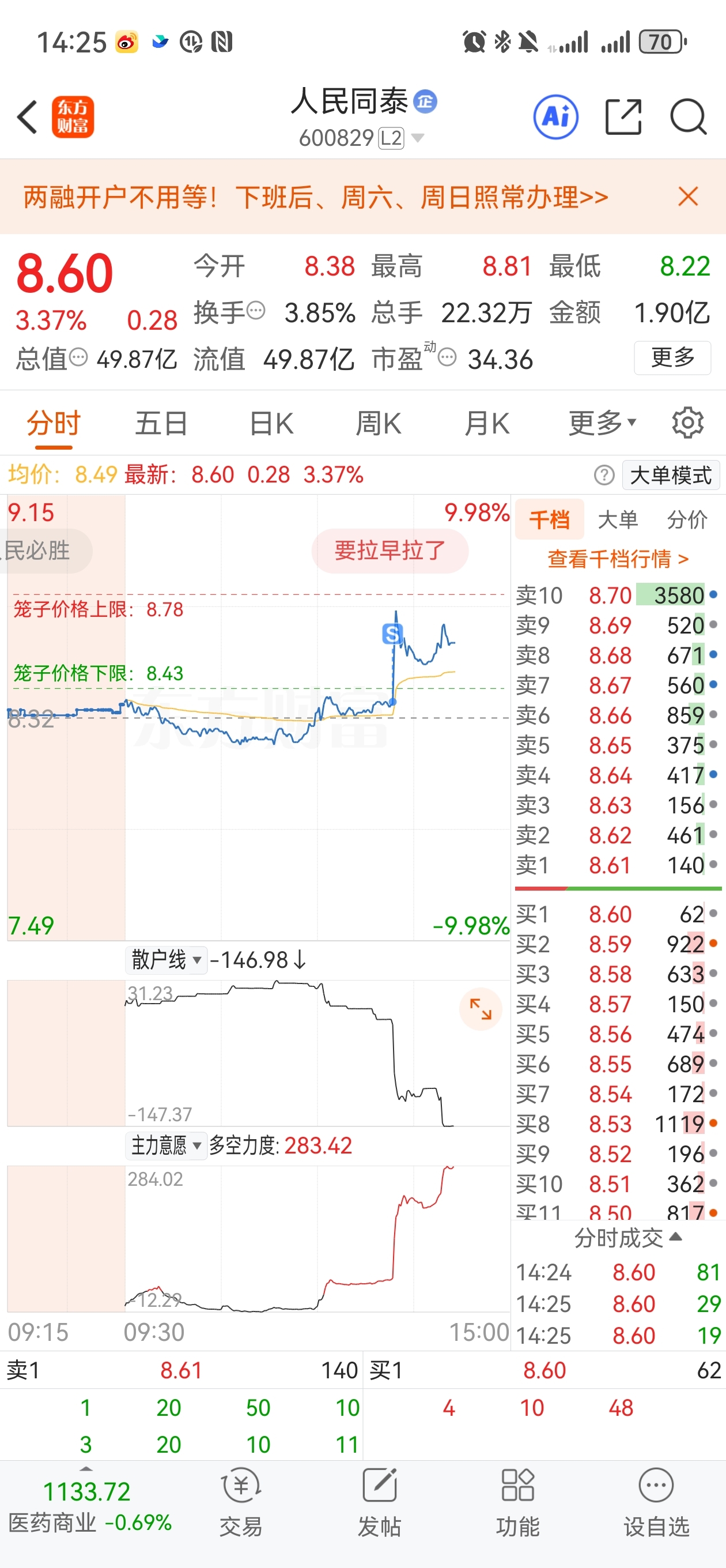Screen dimensions: 726x1568
Task: Expand the 更多 chart period dropdown
Action: pos(602,423)
